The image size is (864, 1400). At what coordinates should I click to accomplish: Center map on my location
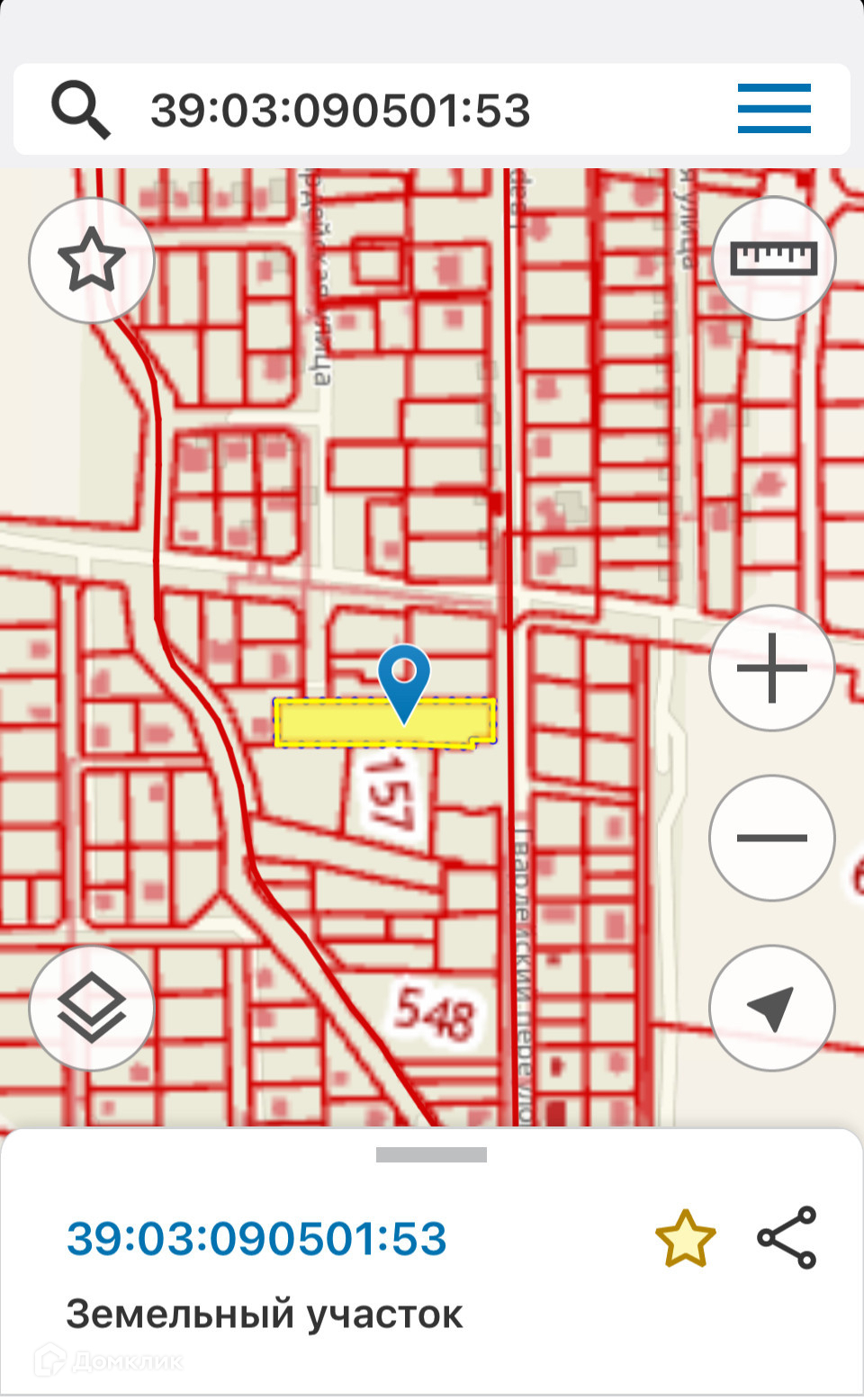tap(771, 1008)
